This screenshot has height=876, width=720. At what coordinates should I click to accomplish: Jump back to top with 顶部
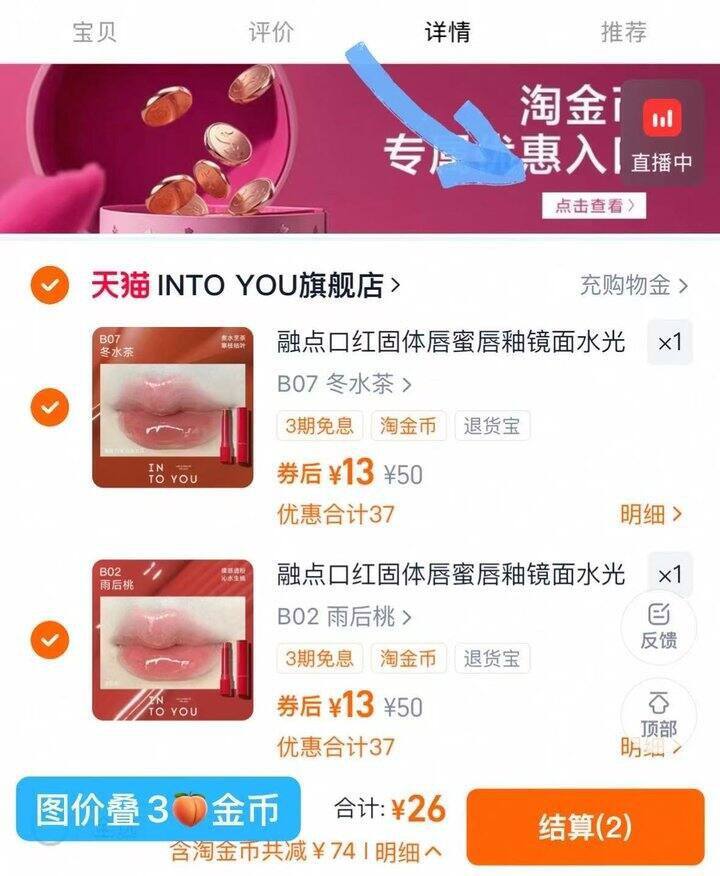[x=658, y=714]
